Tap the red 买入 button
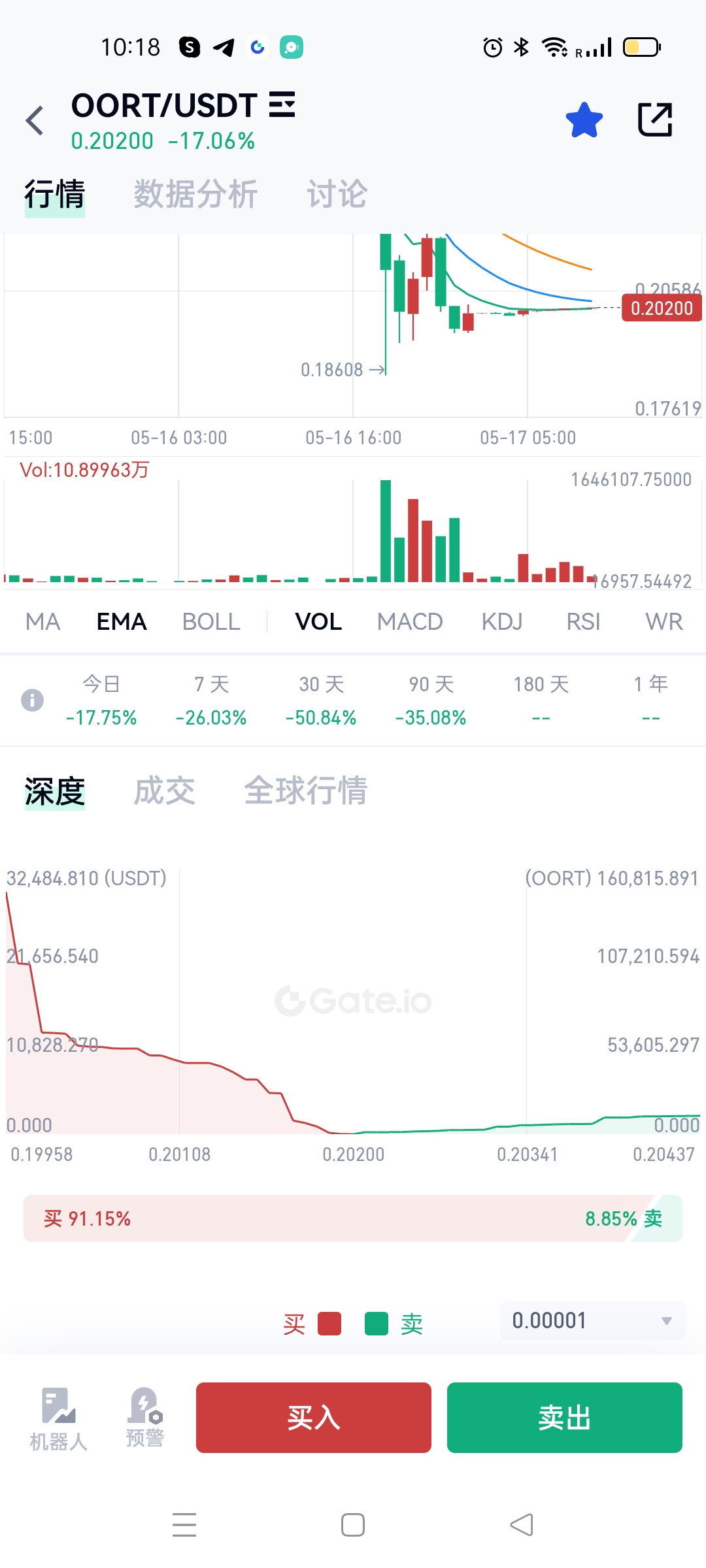The height and width of the screenshot is (1568, 706). [314, 1418]
